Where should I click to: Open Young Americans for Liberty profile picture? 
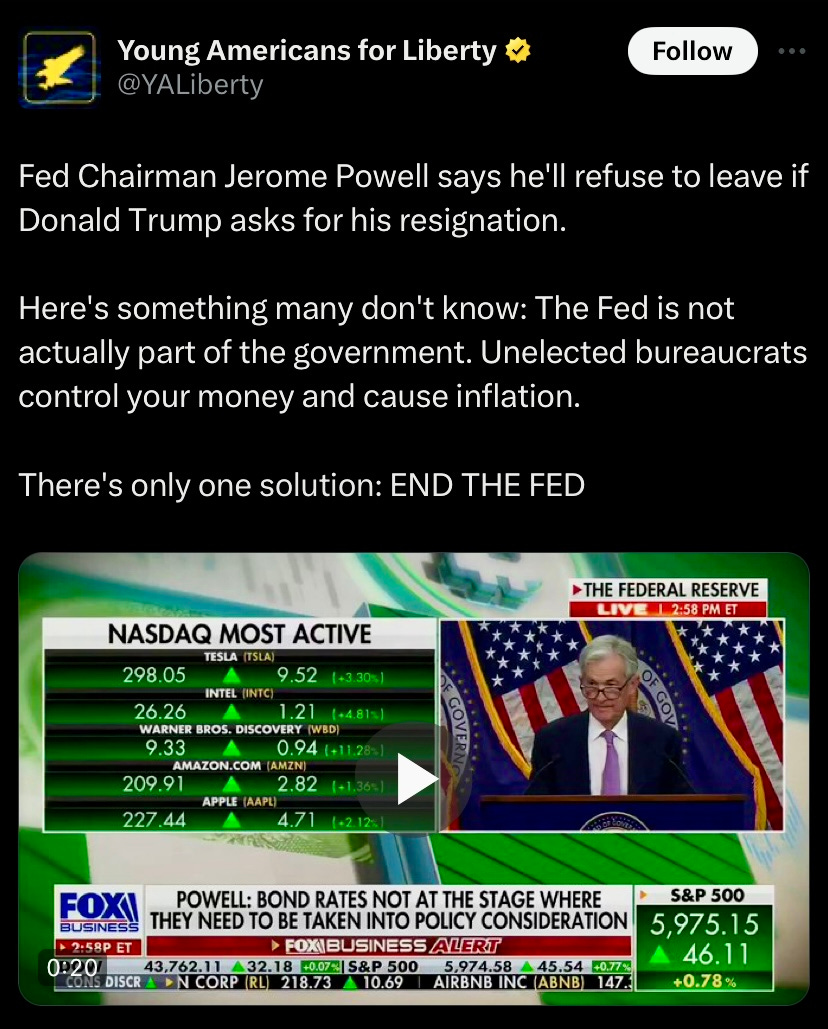coord(59,67)
